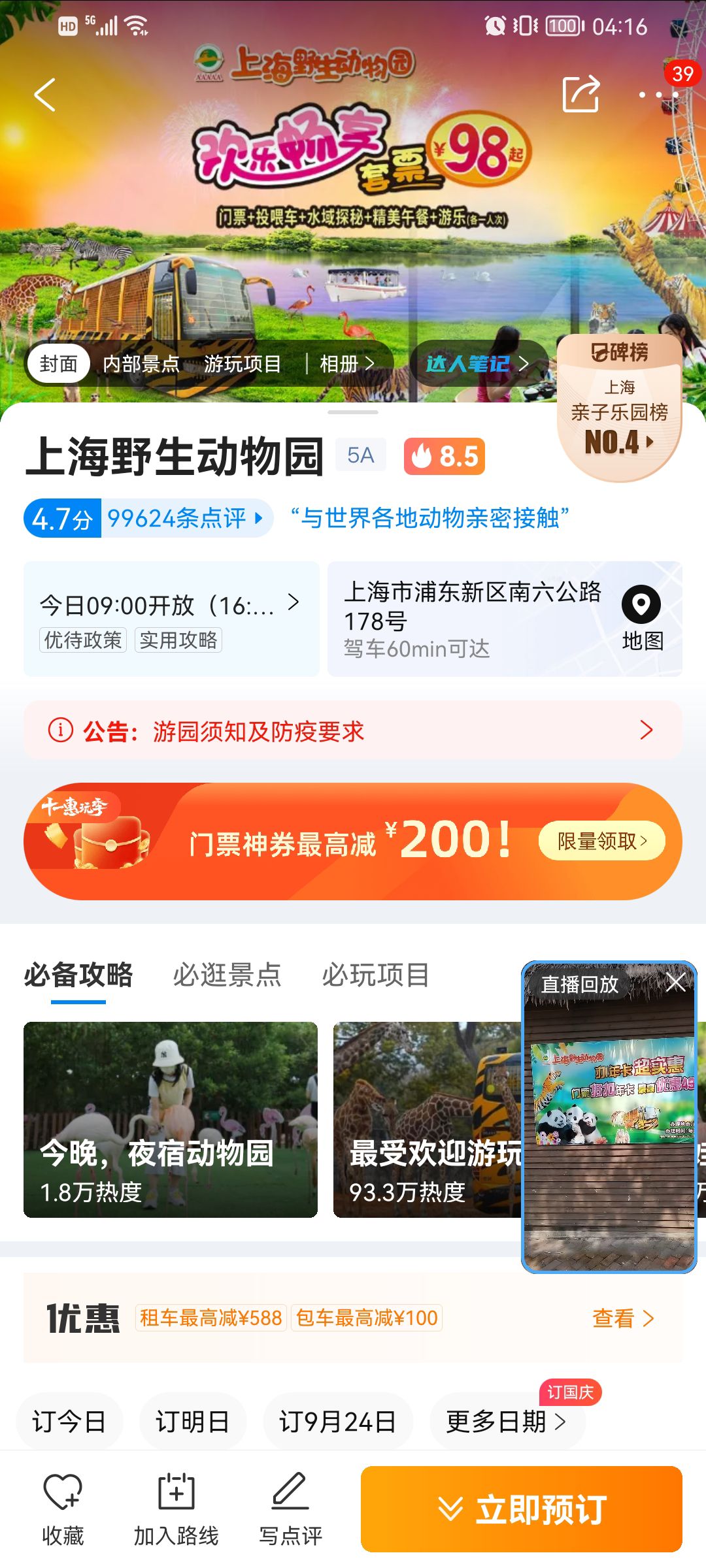
Task: Choose 更多日期 for more dates
Action: click(507, 1422)
